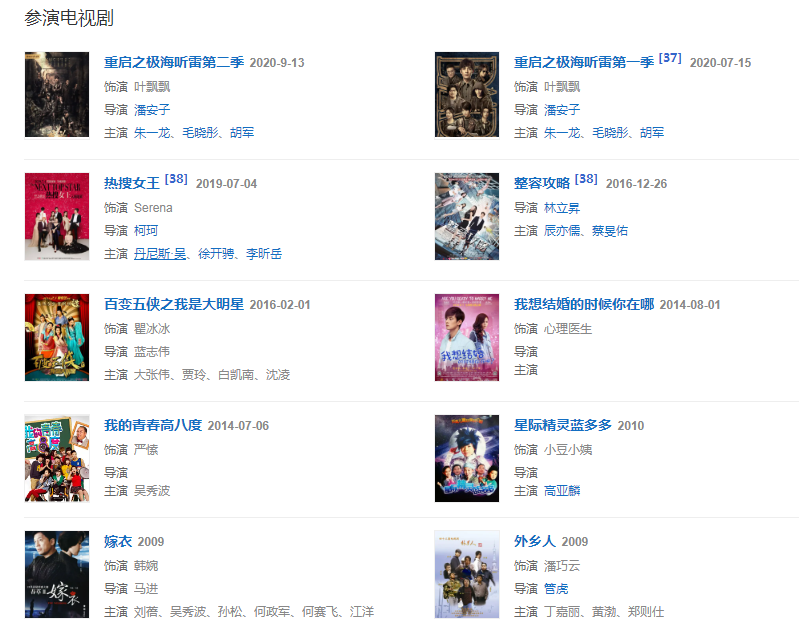Screen dimensions: 799x635
Task: Open actor 高亚麟's page
Action: pos(562,490)
